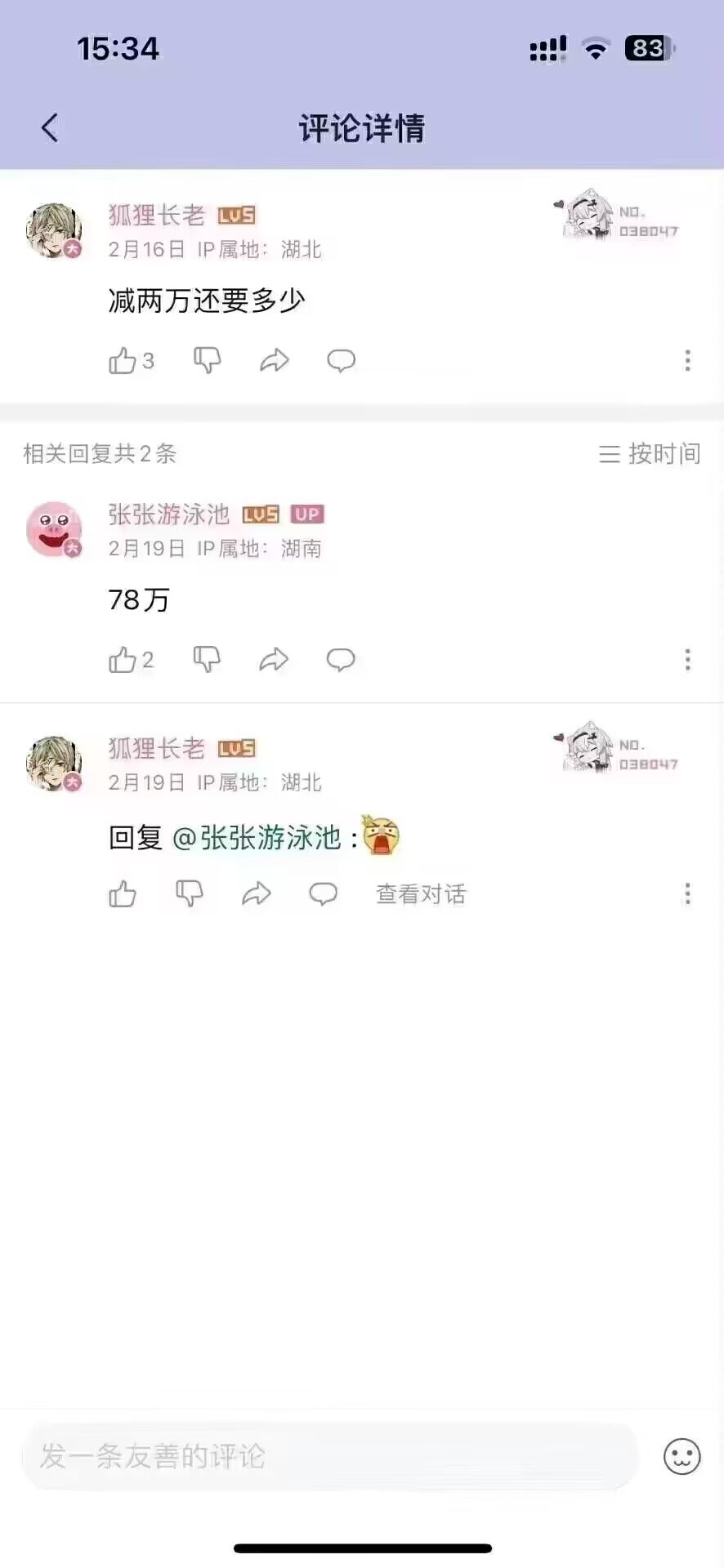Screen dimensions: 724x1568
Task: Share 狐狸长老's reply to 张张游泳池
Action: (x=257, y=894)
